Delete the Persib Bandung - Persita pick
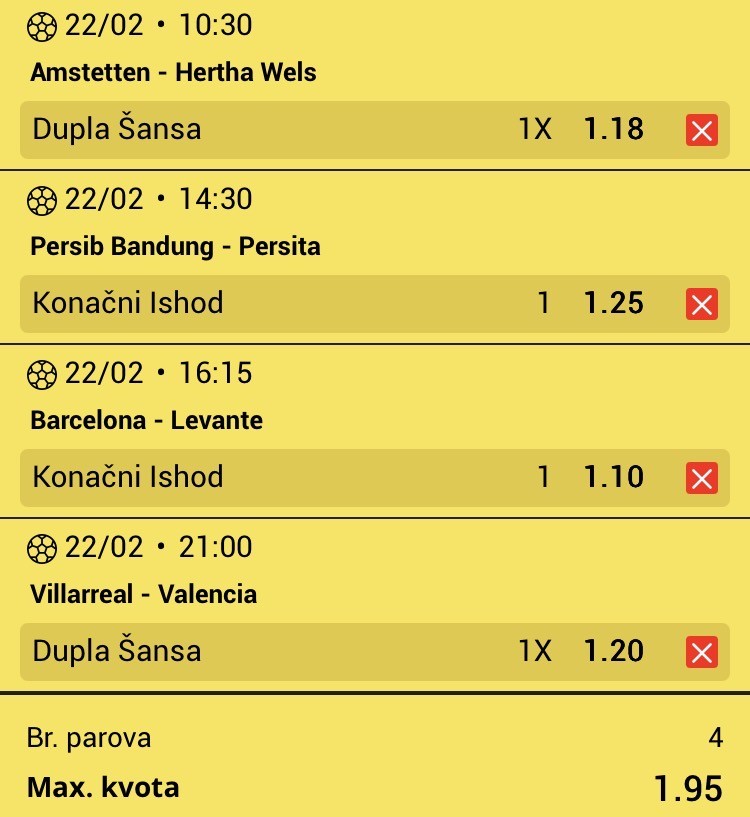The image size is (750, 817). [702, 304]
